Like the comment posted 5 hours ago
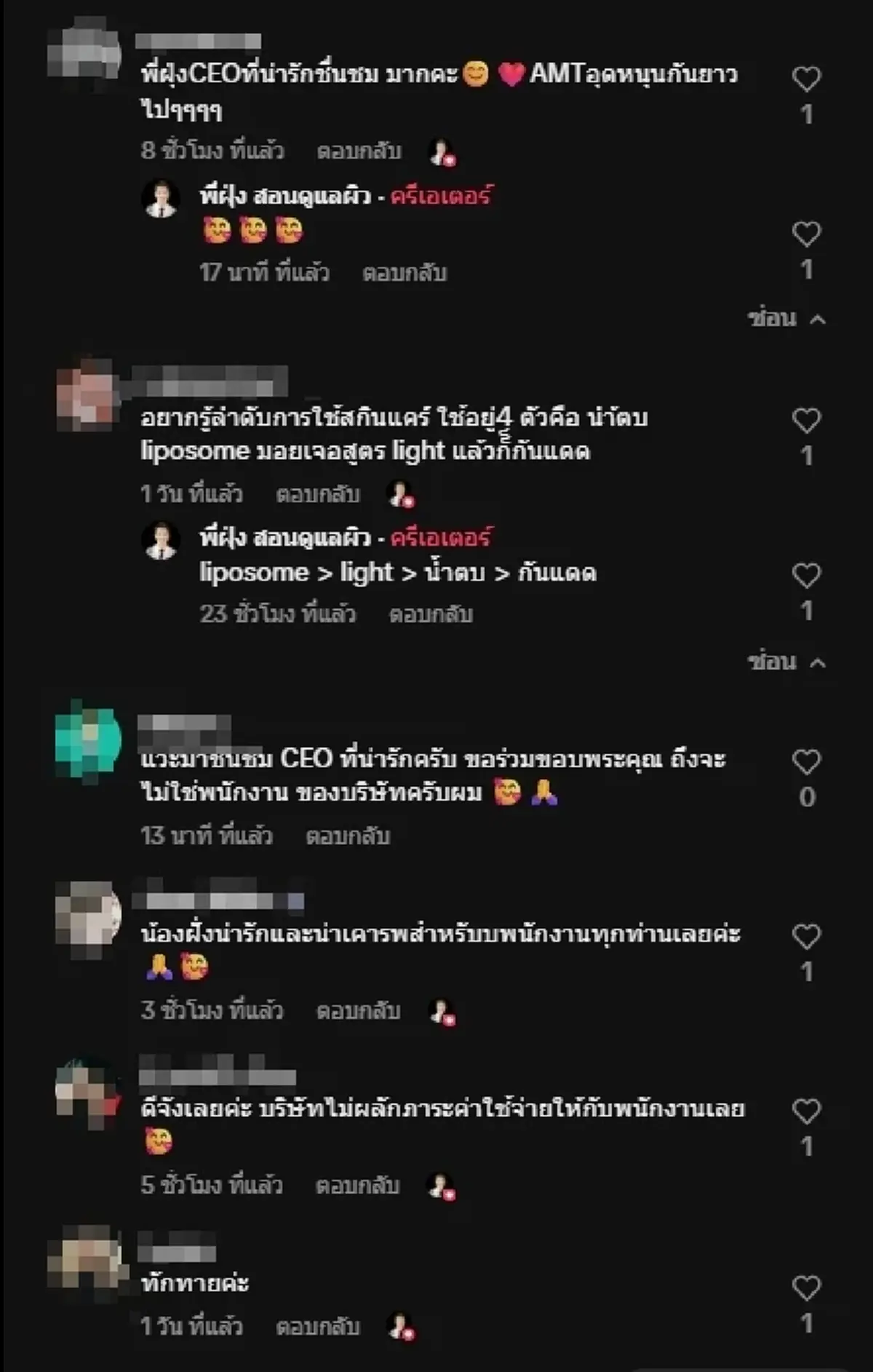Viewport: 873px width, 1372px height. (806, 1111)
